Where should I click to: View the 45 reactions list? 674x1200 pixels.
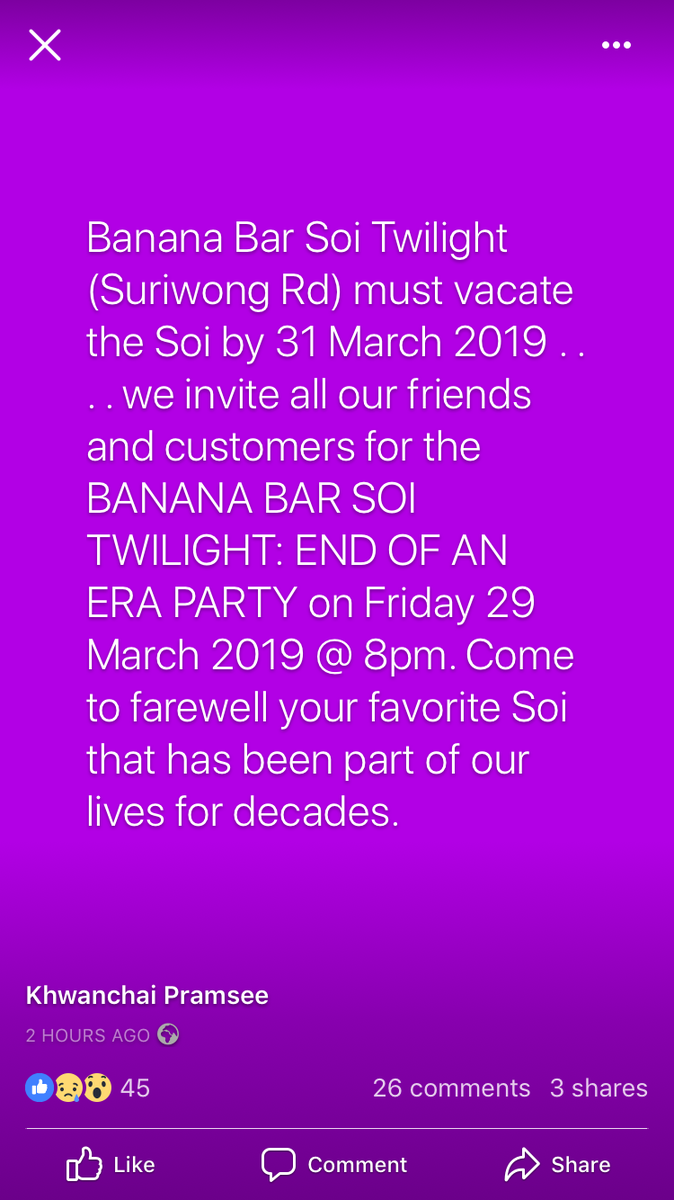(x=88, y=1088)
